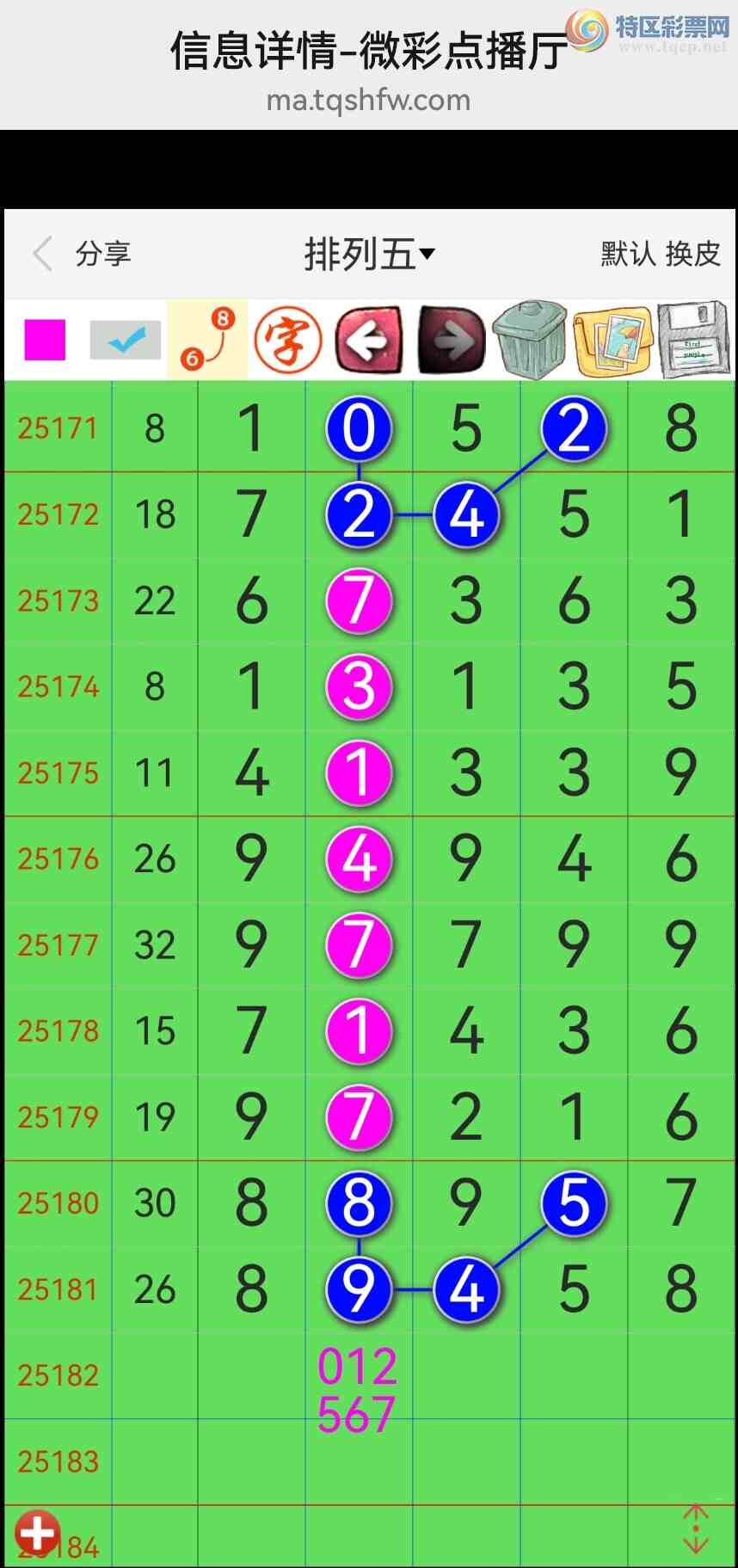
Task: Undo with the left arrow button
Action: click(x=368, y=341)
